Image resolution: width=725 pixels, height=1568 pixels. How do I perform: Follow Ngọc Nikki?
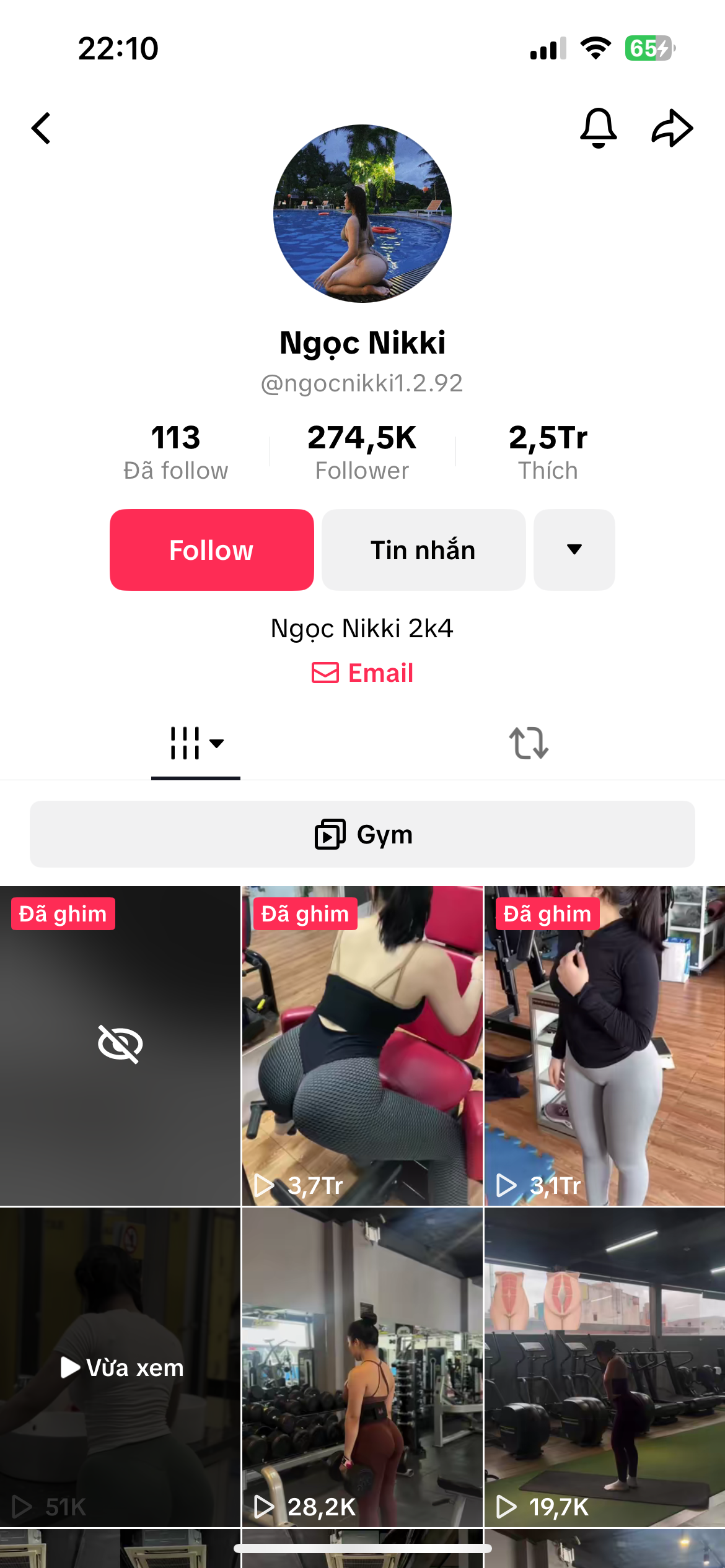click(212, 550)
